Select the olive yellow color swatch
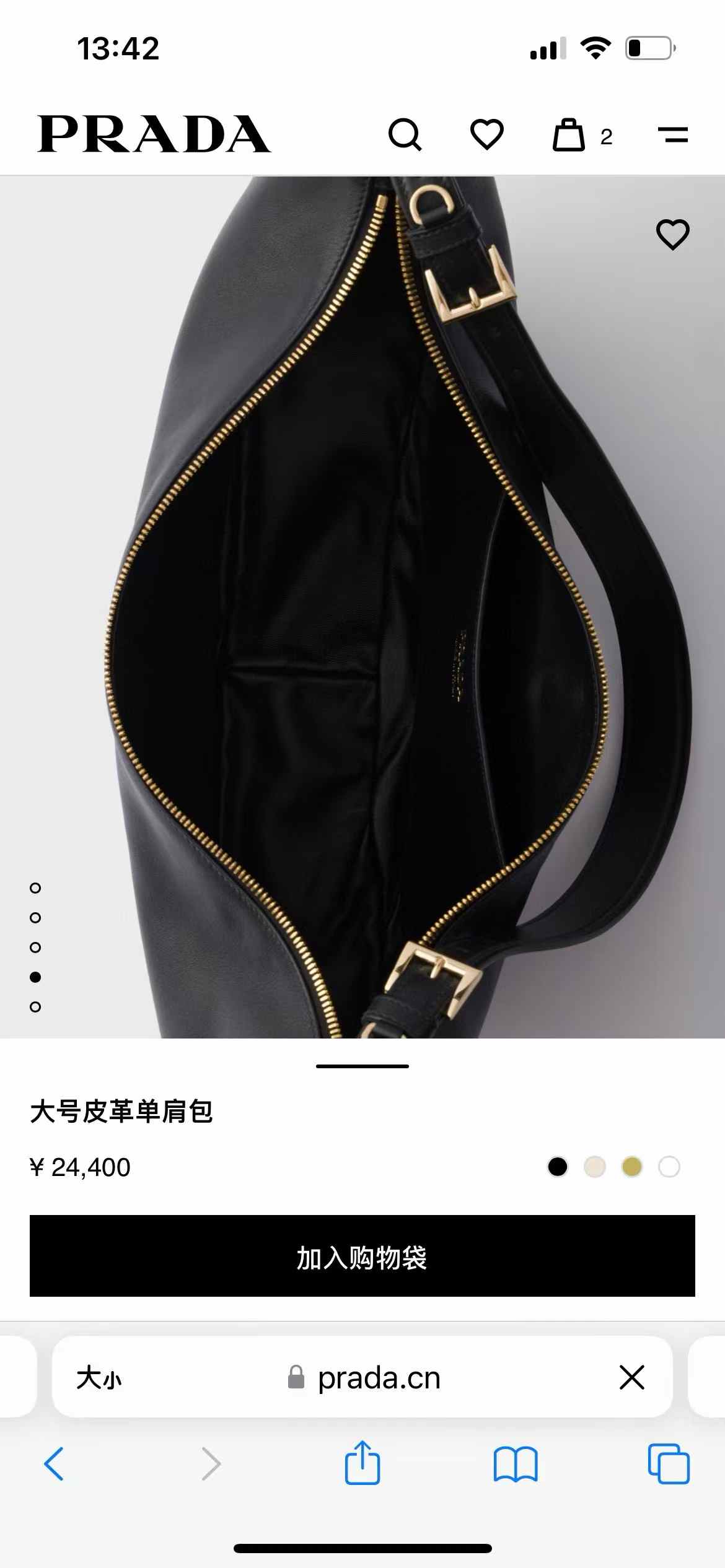 [632, 1167]
